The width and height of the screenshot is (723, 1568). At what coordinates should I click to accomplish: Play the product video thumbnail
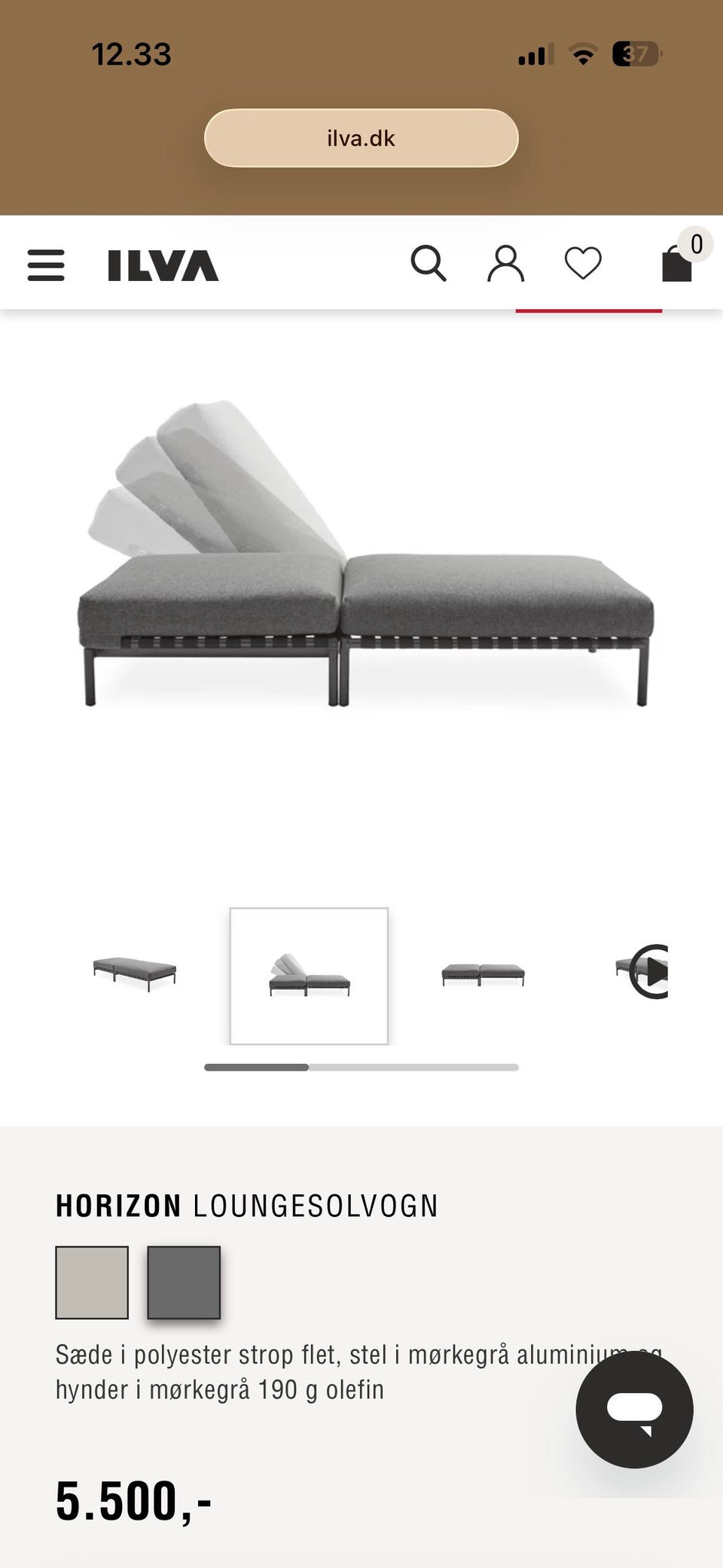point(649,971)
